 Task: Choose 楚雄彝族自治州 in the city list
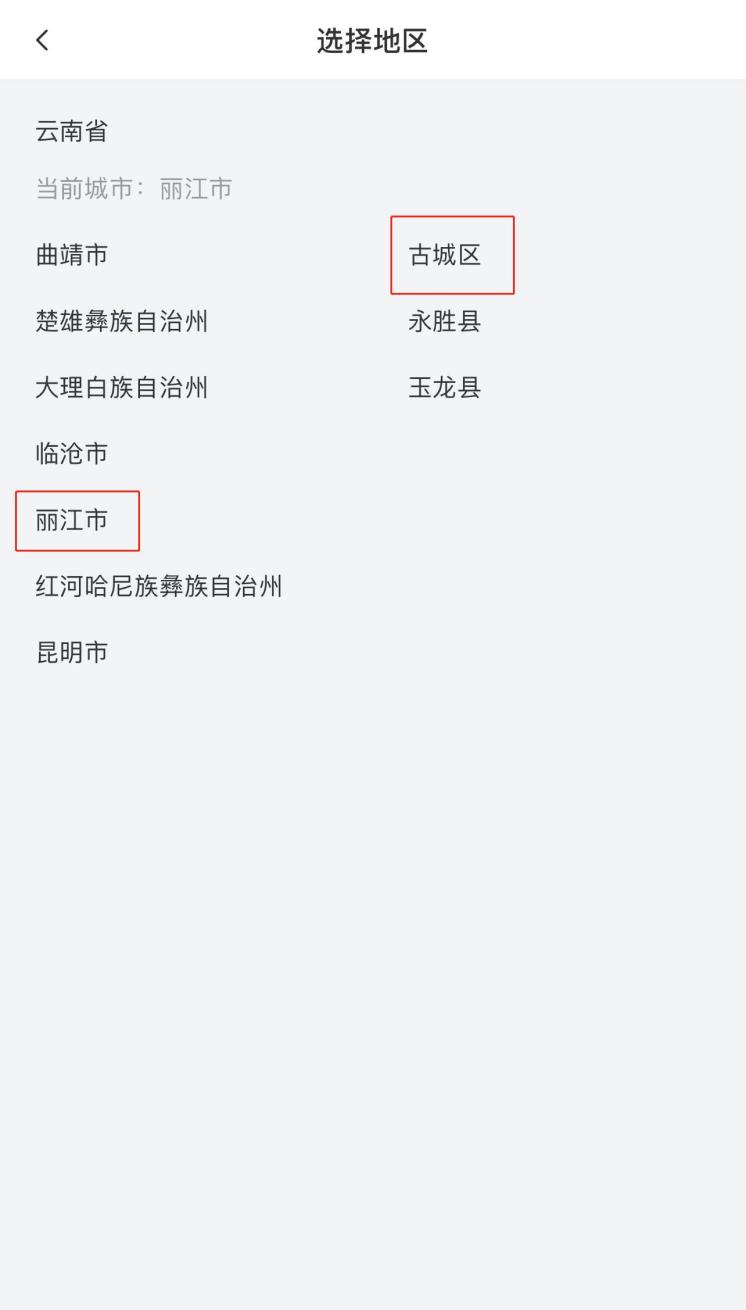[x=122, y=322]
